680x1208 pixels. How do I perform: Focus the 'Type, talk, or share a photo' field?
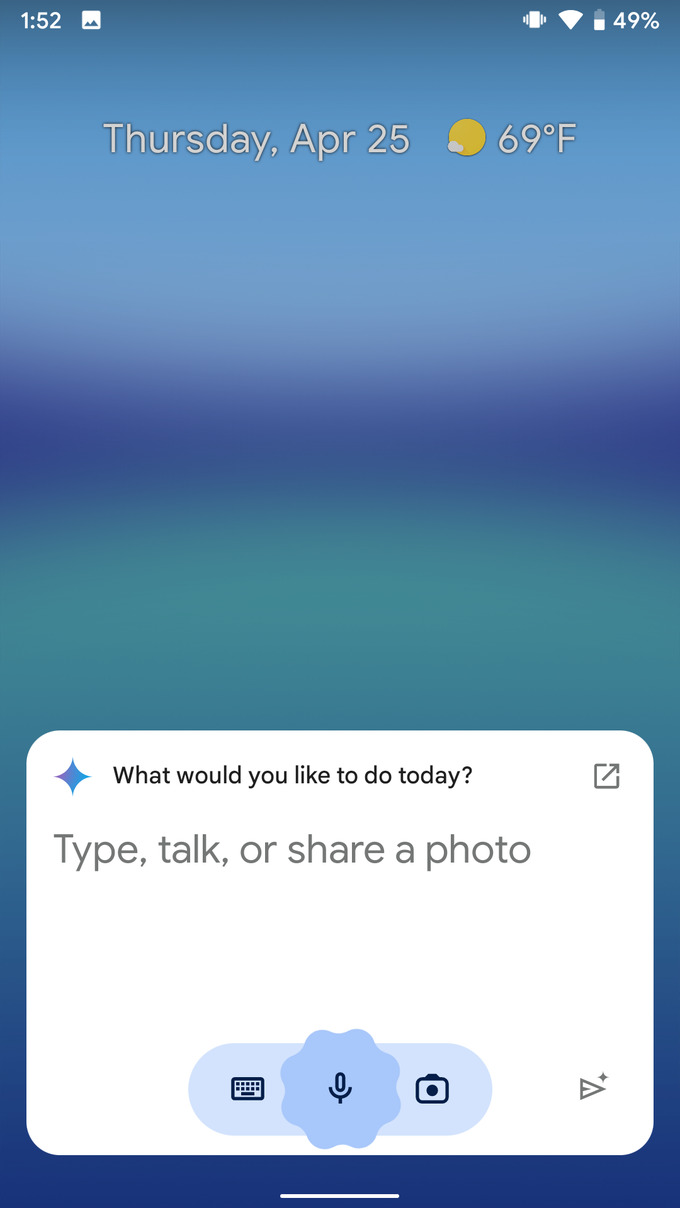tap(292, 850)
